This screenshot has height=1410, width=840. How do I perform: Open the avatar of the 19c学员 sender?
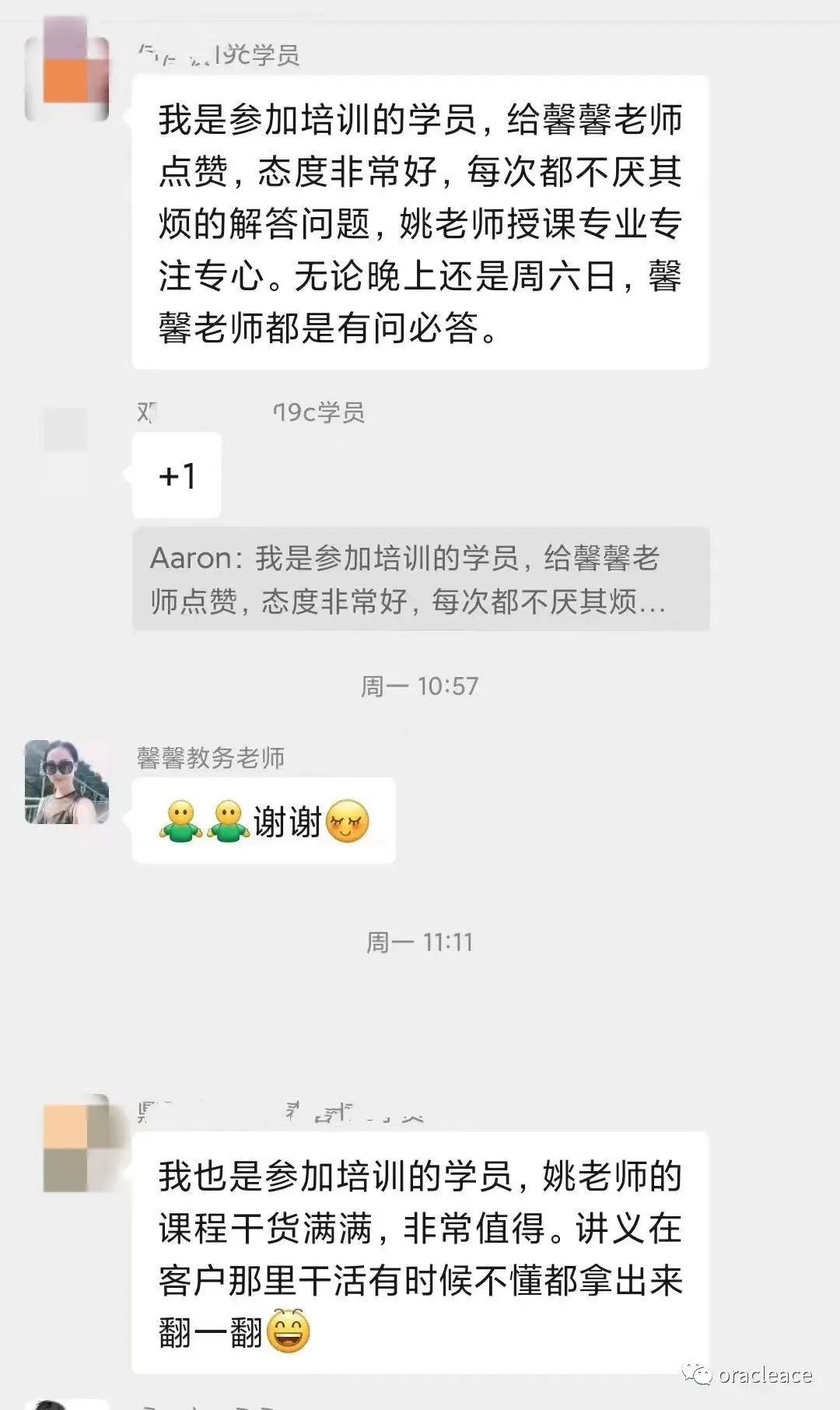click(x=65, y=430)
